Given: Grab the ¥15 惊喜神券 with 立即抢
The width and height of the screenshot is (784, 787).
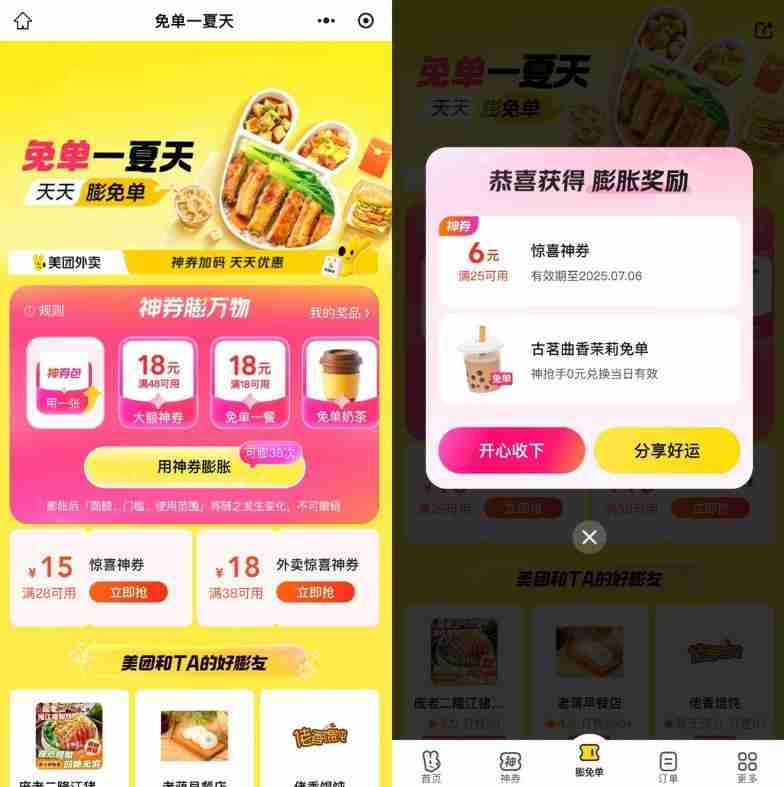Looking at the screenshot, I should click(x=128, y=592).
